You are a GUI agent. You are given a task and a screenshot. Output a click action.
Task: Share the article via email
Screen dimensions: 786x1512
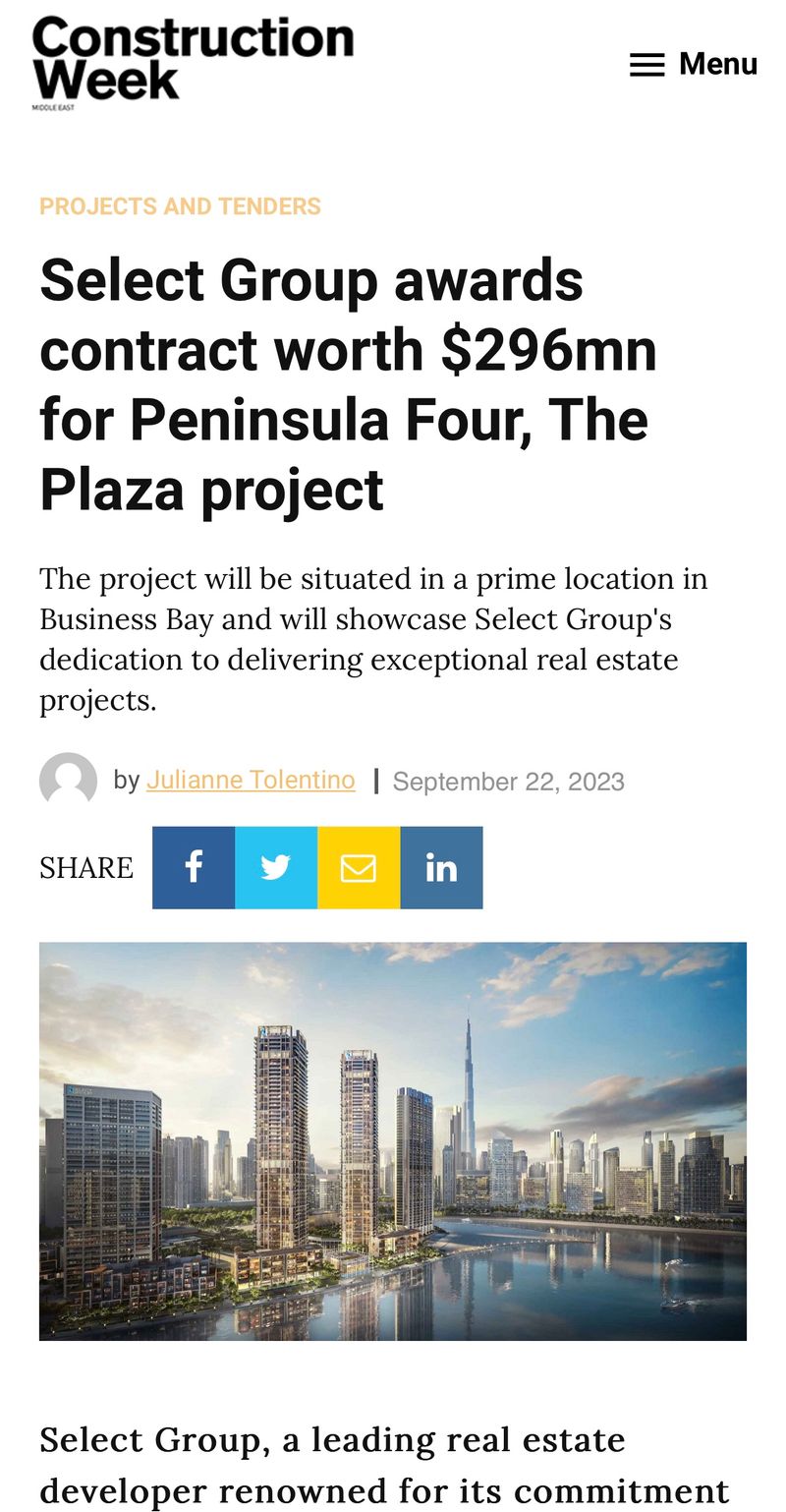359,867
